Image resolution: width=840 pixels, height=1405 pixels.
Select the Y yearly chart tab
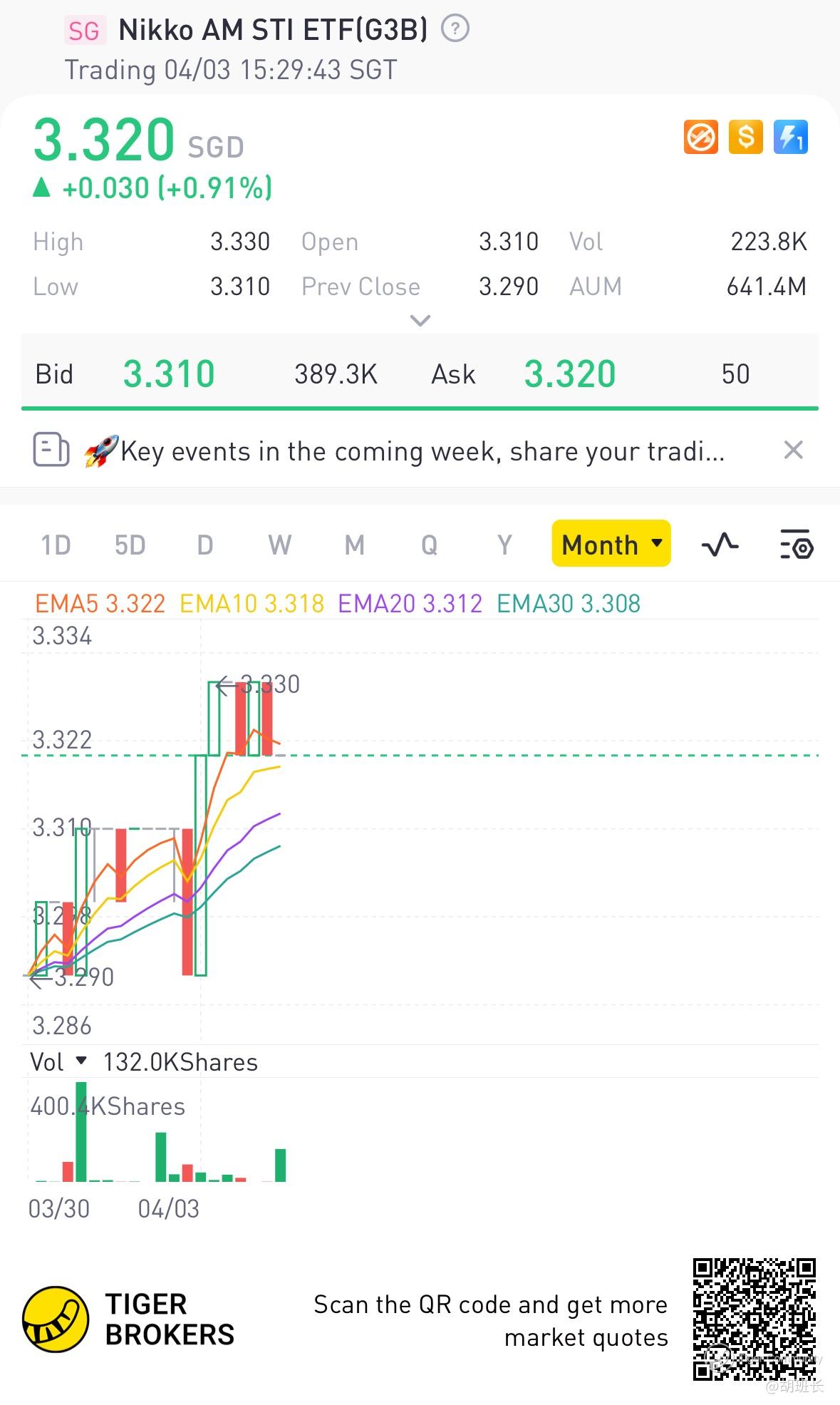pyautogui.click(x=504, y=545)
